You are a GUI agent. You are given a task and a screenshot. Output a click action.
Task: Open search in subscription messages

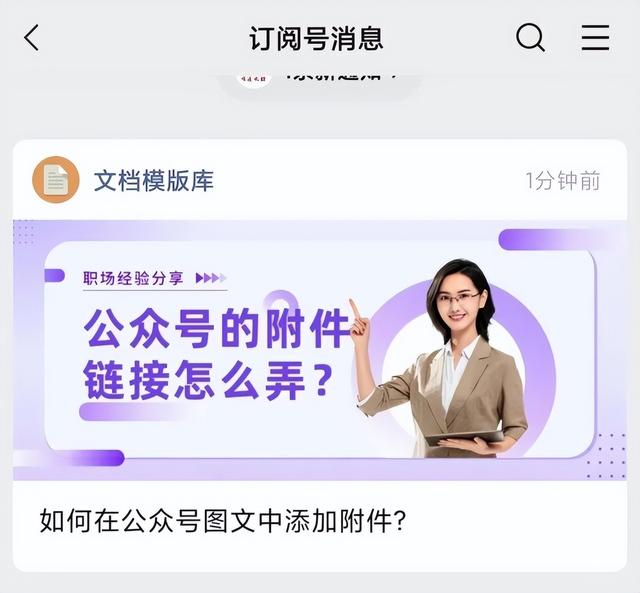pyautogui.click(x=530, y=38)
